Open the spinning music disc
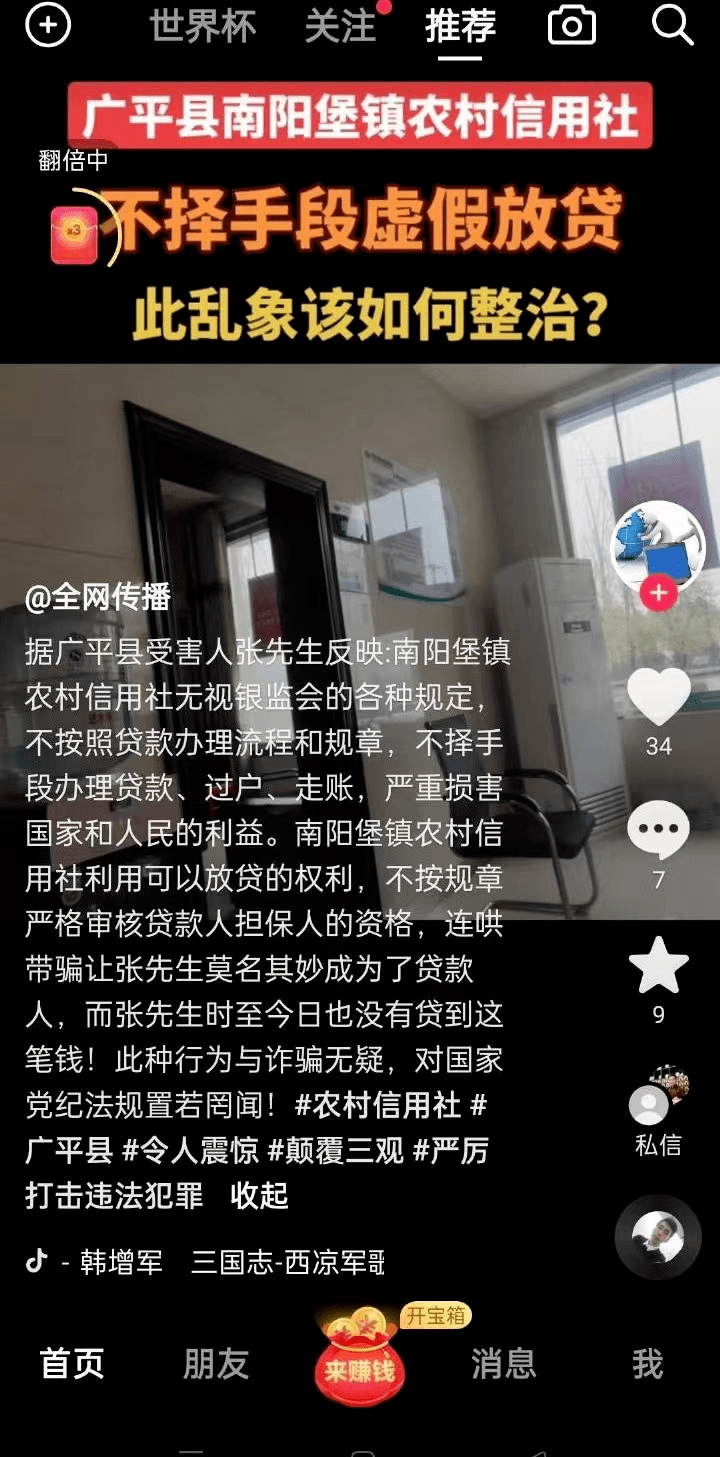Screen dimensions: 720x1457 (658, 1237)
